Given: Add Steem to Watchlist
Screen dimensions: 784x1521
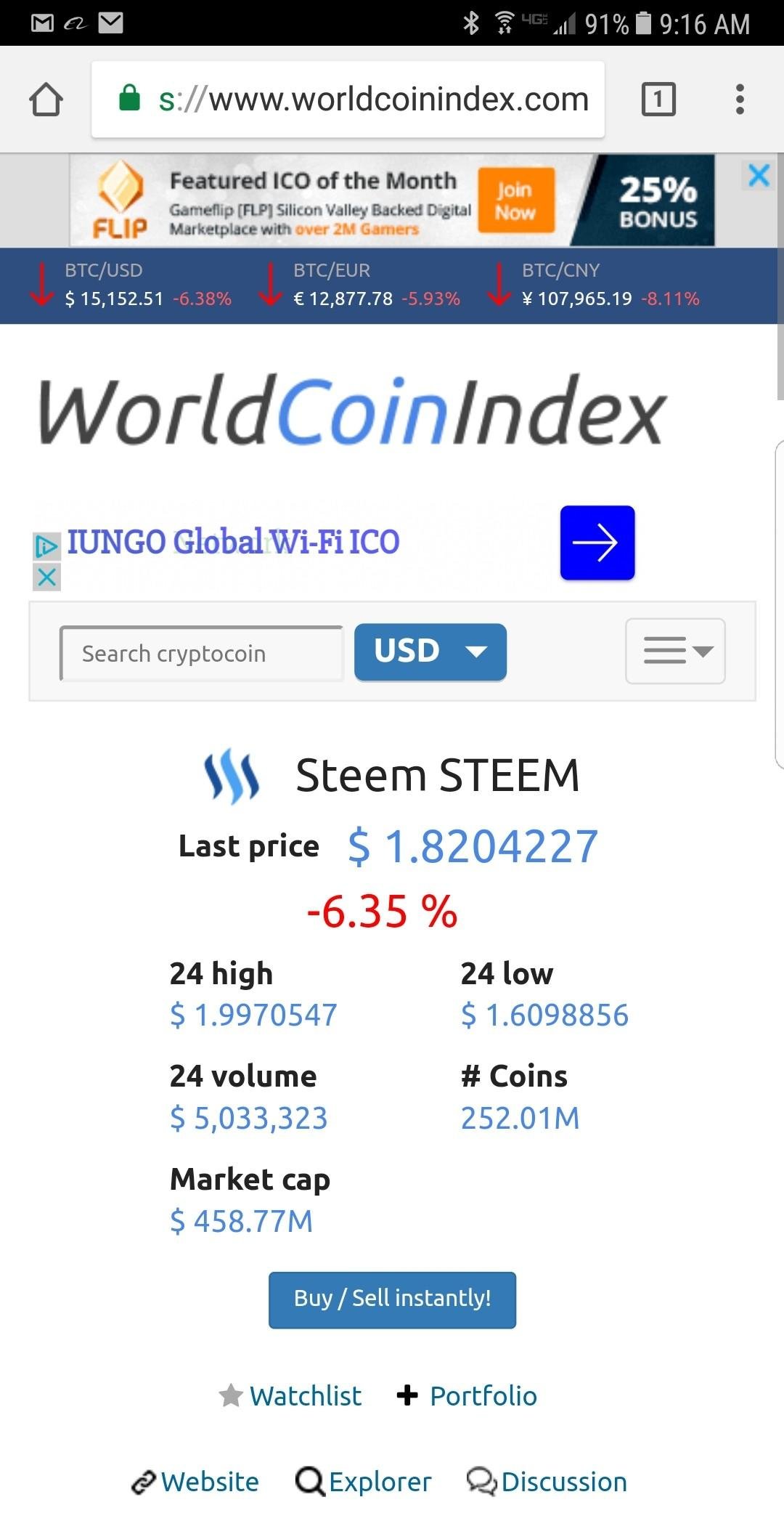Looking at the screenshot, I should pyautogui.click(x=290, y=1395).
